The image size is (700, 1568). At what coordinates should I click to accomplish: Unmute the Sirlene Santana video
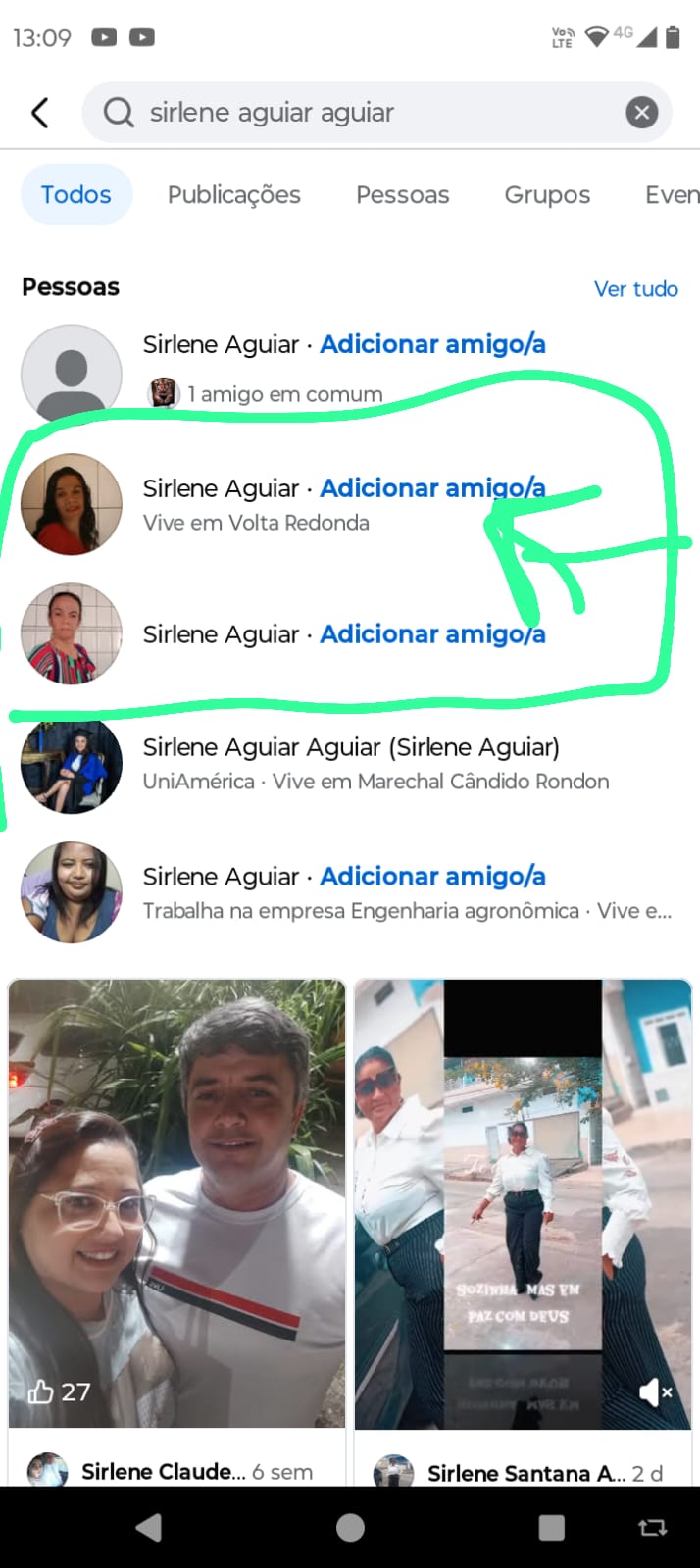pos(654,1391)
